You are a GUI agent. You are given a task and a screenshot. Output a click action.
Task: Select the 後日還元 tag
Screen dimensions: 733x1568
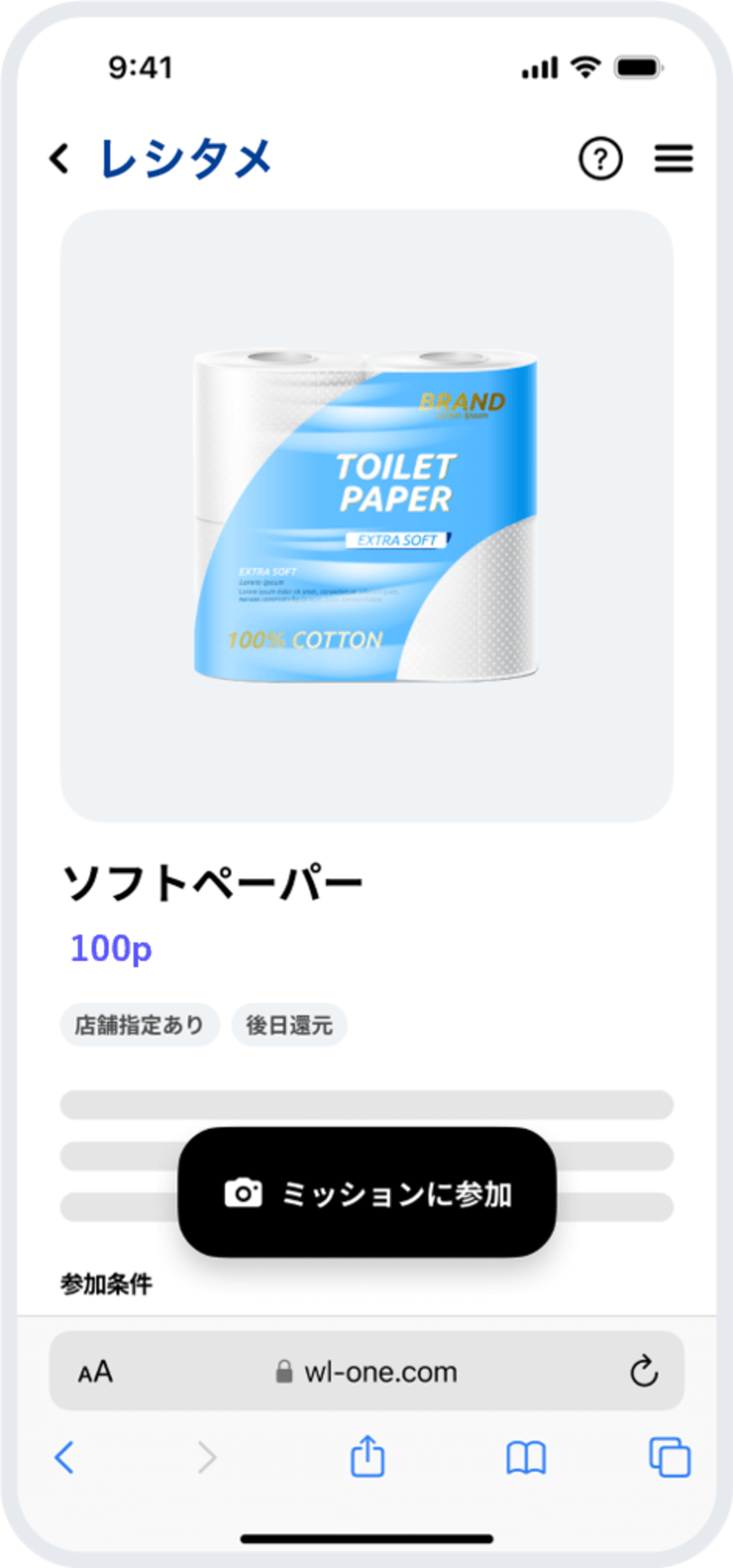pyautogui.click(x=289, y=1026)
